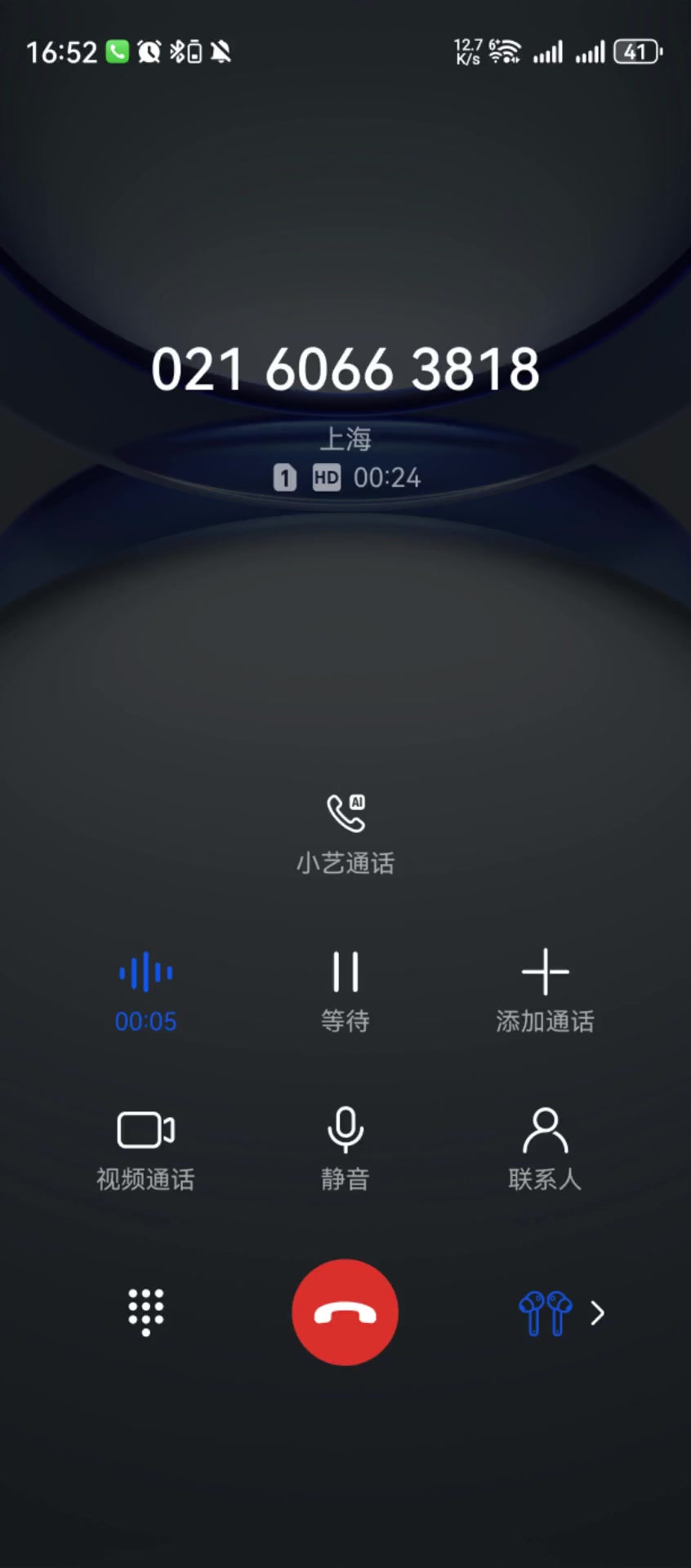
Task: Show the dial pad keypad
Action: [x=146, y=1312]
